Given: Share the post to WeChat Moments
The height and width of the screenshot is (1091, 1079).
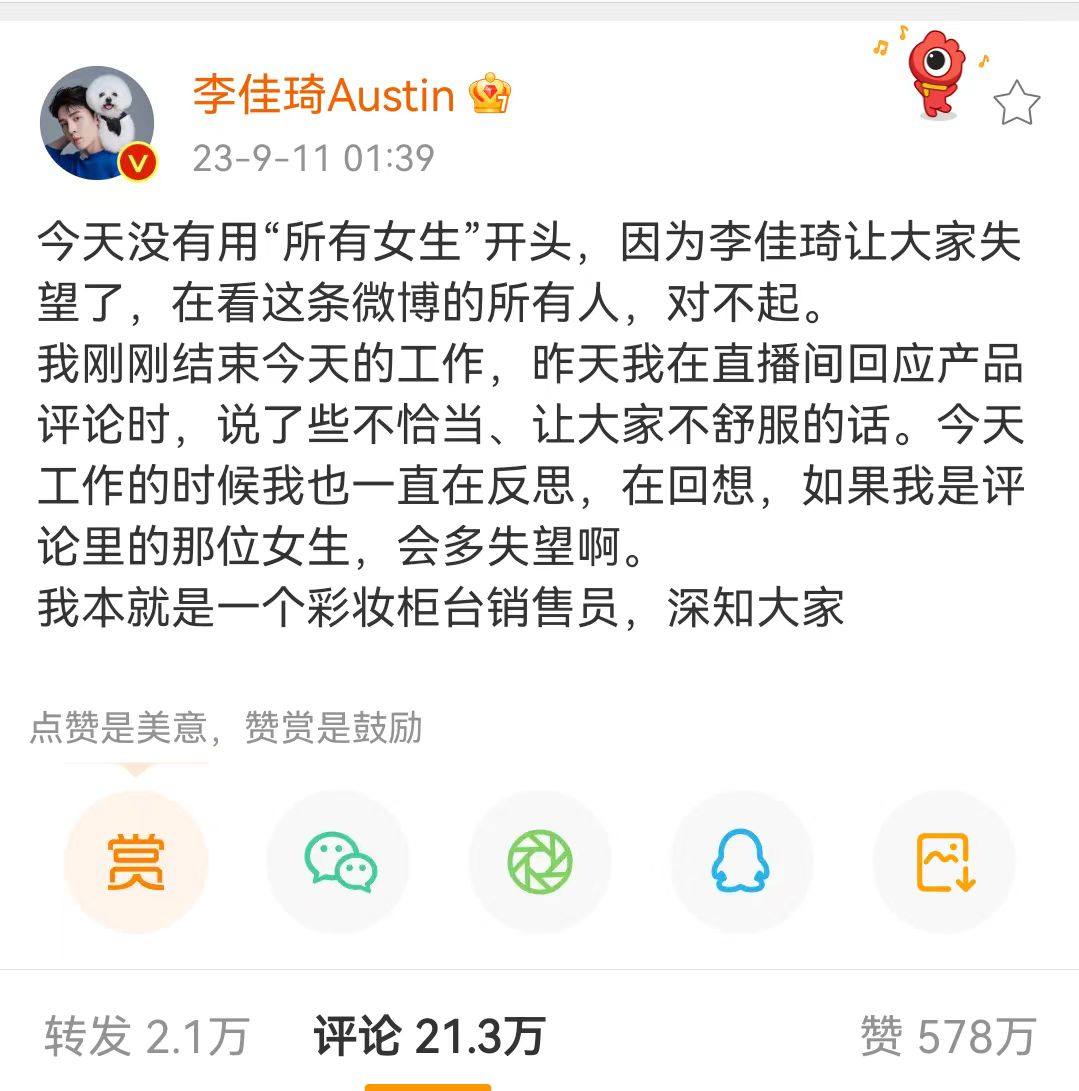Looking at the screenshot, I should pyautogui.click(x=540, y=861).
